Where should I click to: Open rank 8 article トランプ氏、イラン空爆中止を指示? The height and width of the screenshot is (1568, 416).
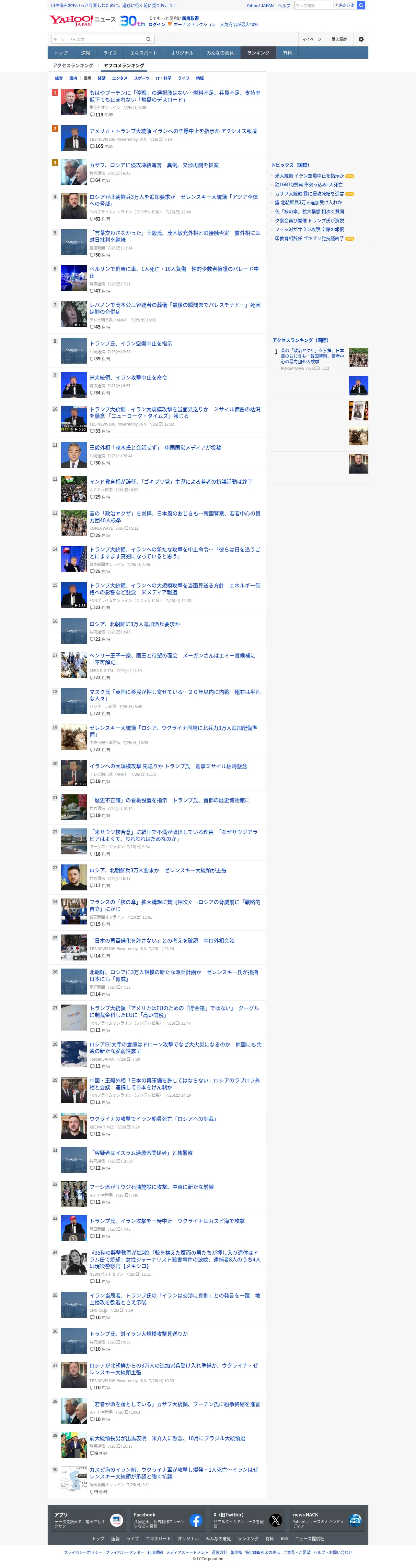[x=131, y=343]
